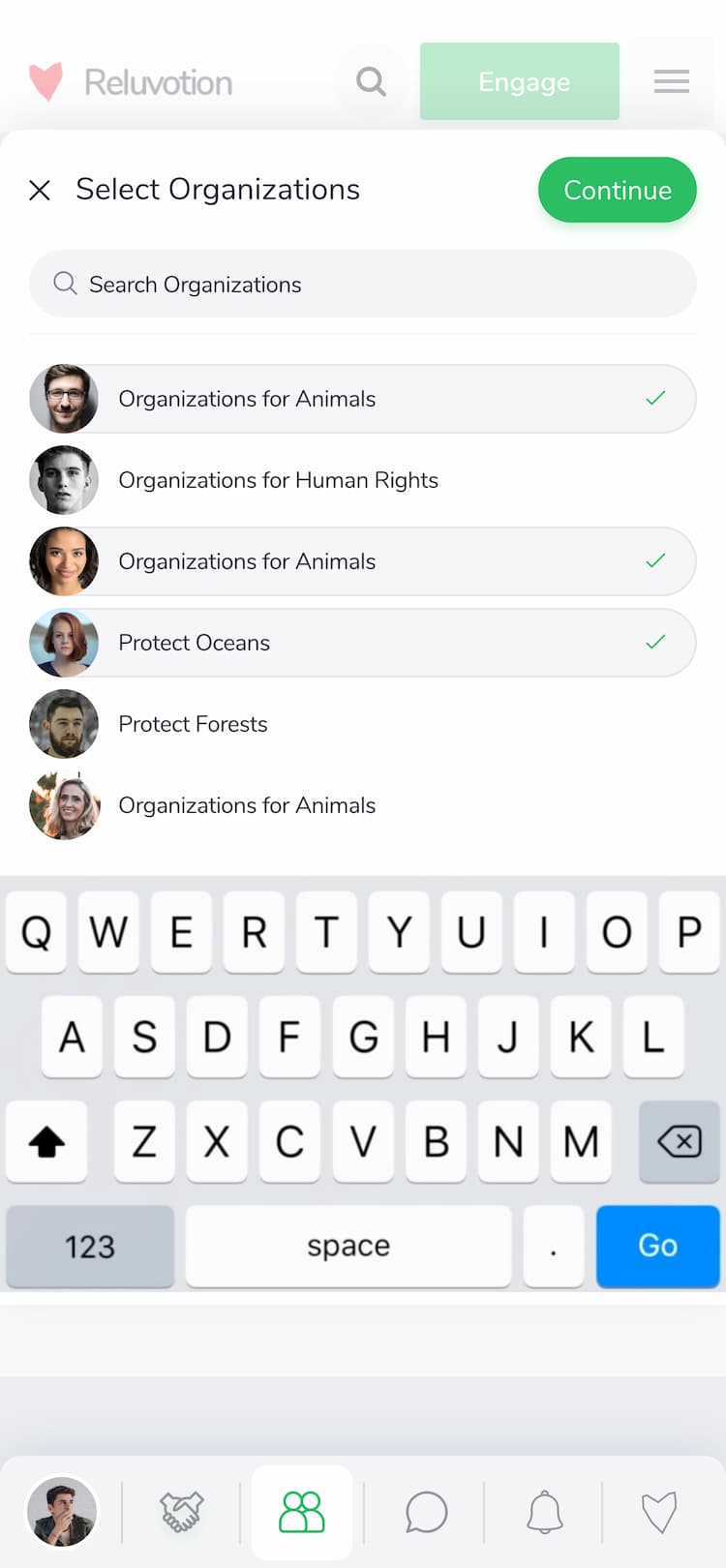Screen dimensions: 726x1568
Task: Open the hamburger menu
Action: 671,82
